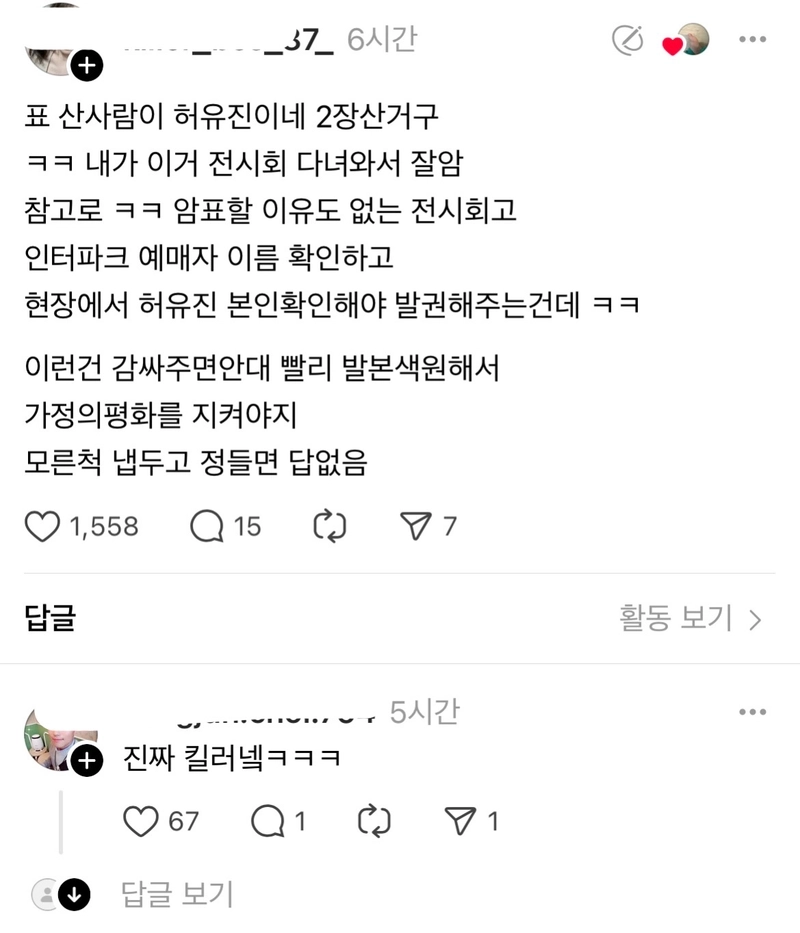Expand 답글 보기 to view replies
800x933 pixels.
tap(177, 894)
